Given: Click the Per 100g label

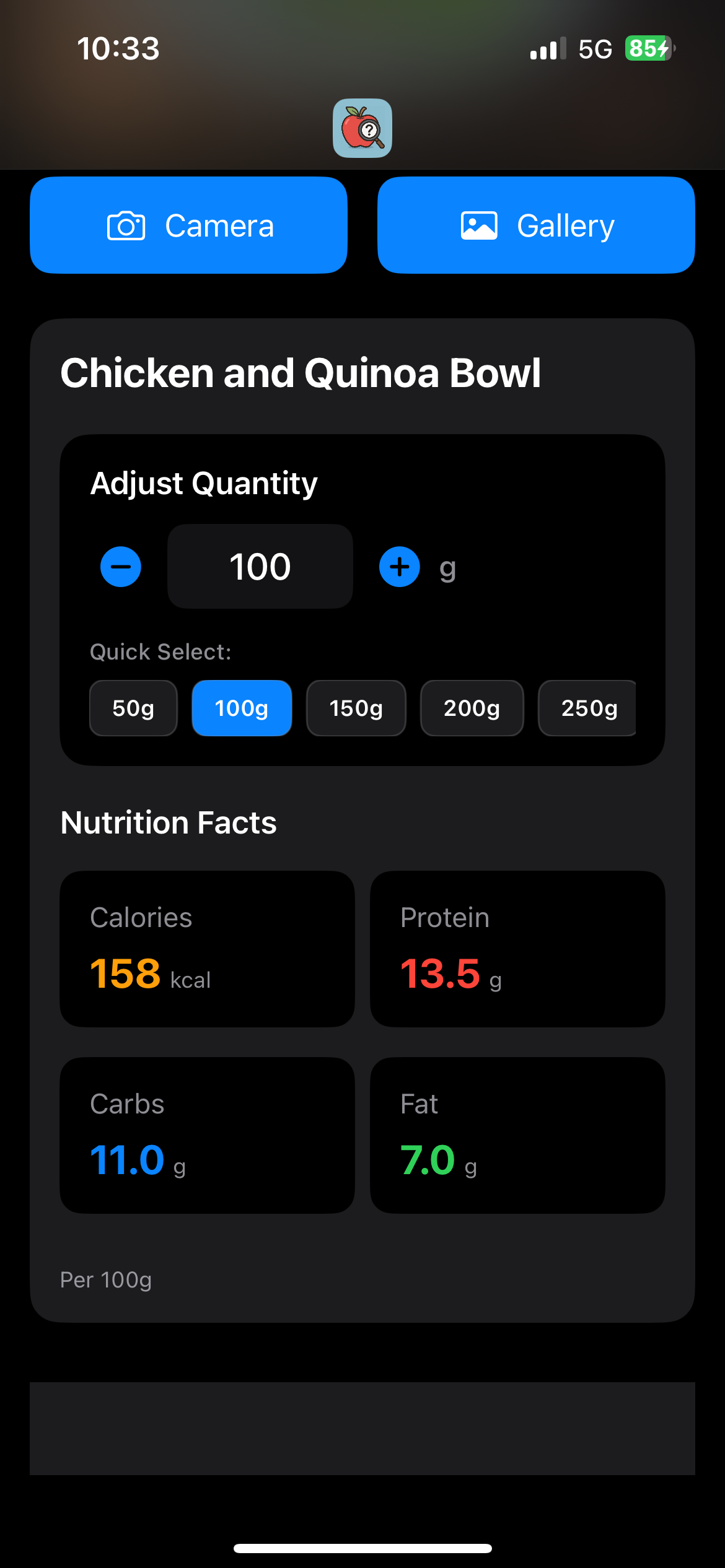Looking at the screenshot, I should click(105, 1279).
